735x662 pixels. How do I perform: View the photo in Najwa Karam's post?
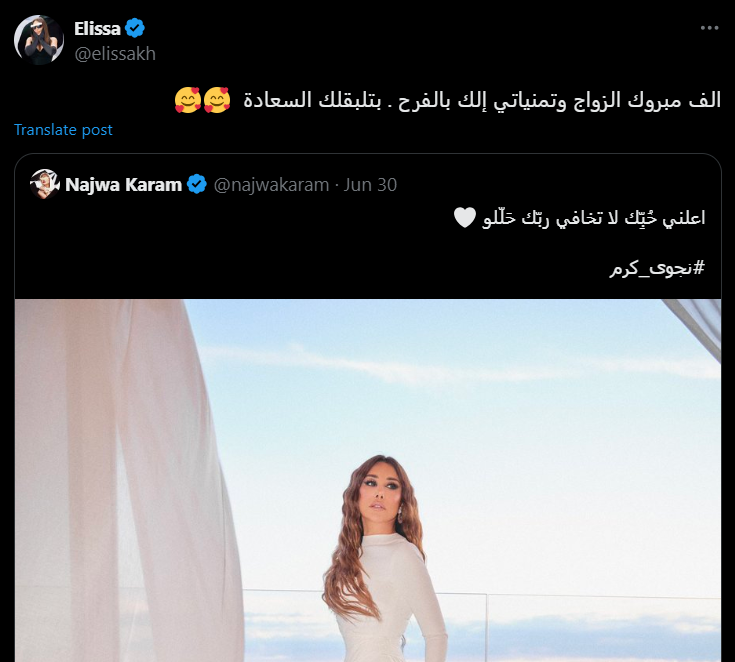tap(367, 480)
